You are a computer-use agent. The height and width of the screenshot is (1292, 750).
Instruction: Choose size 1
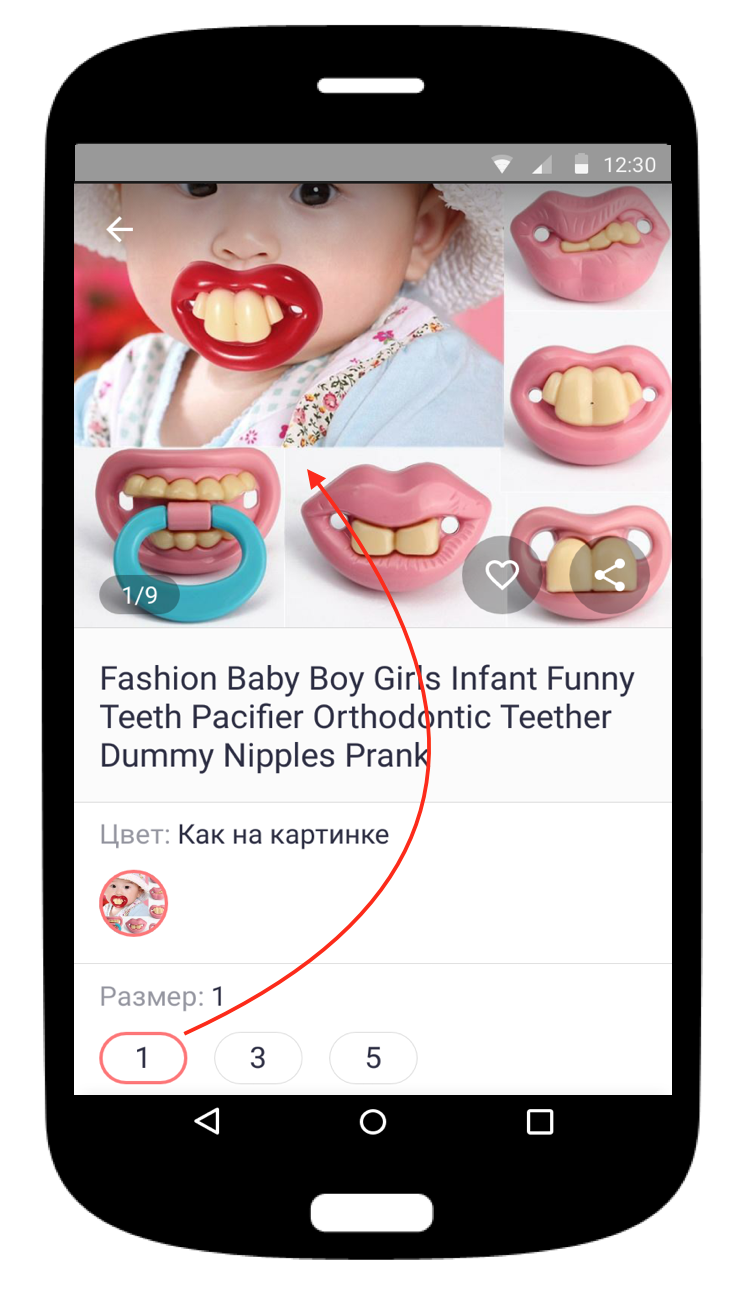click(143, 1058)
